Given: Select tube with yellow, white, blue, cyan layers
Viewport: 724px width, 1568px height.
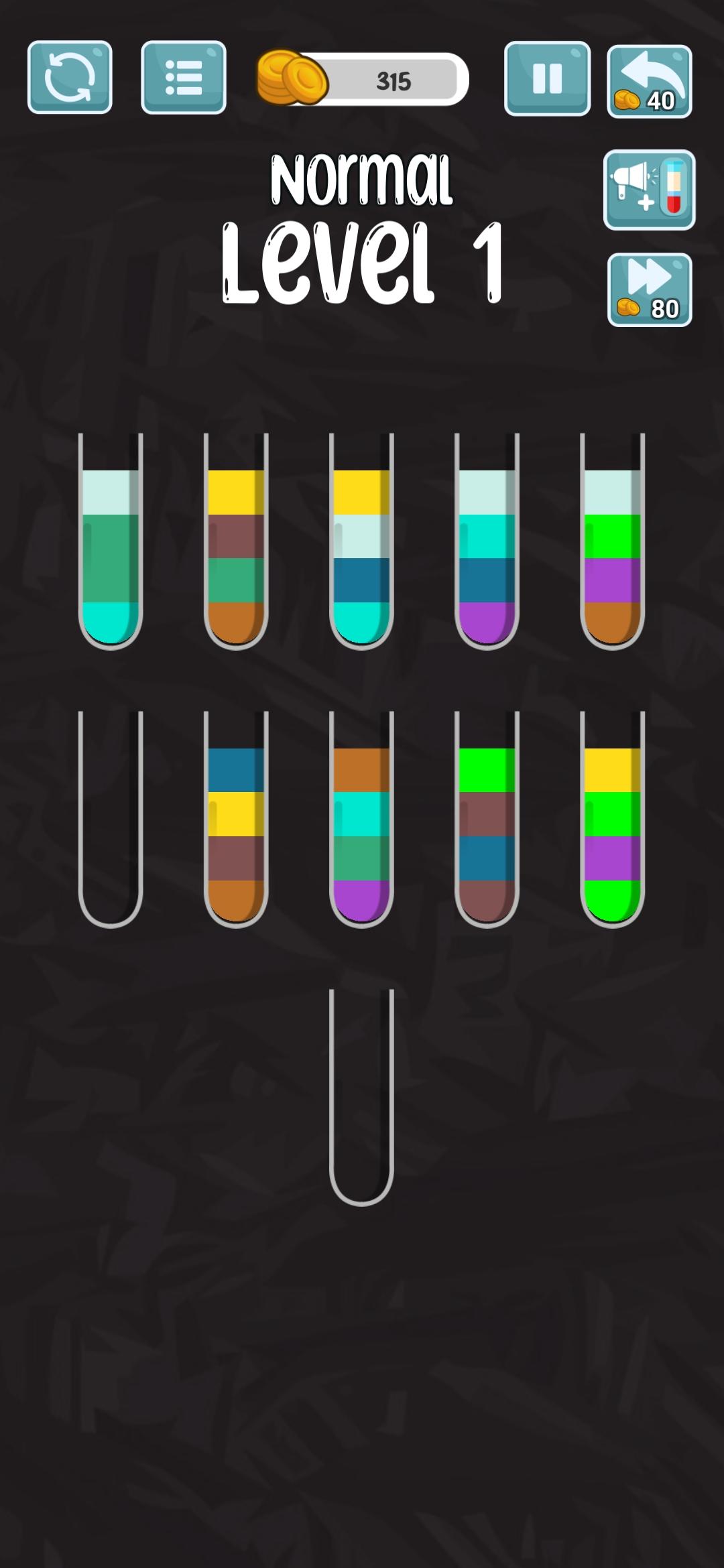Looking at the screenshot, I should pos(361,541).
